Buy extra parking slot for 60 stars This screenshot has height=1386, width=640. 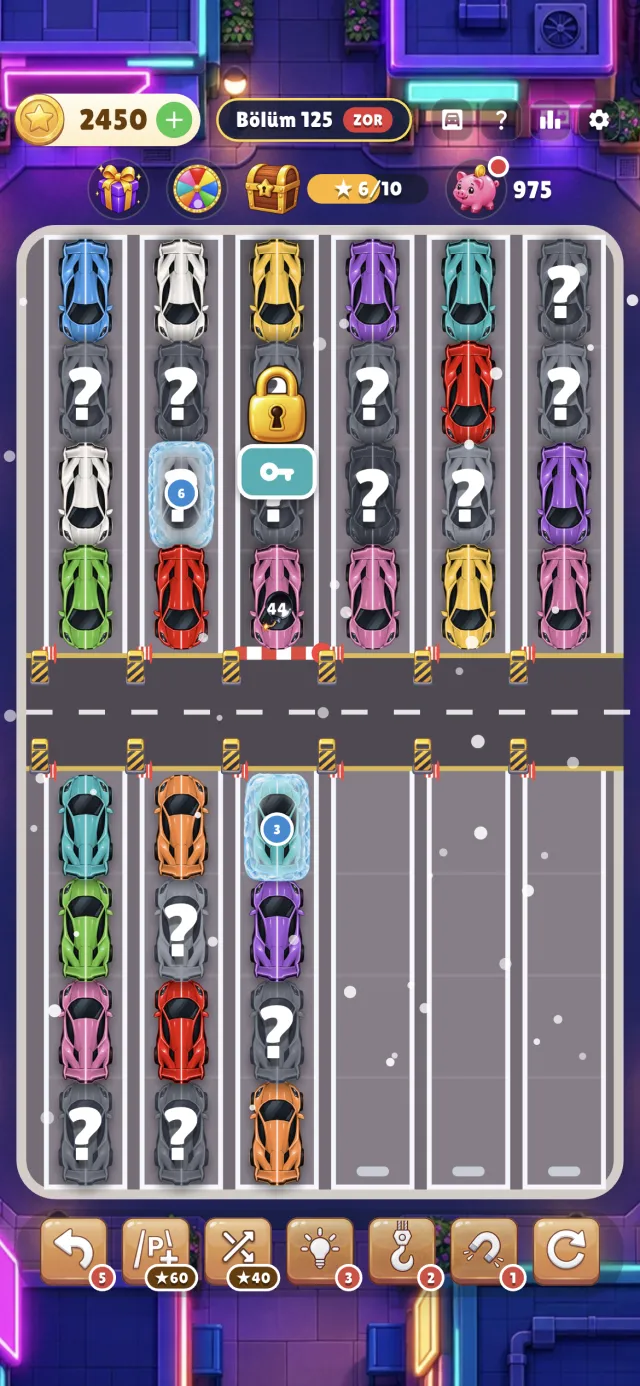[156, 1251]
